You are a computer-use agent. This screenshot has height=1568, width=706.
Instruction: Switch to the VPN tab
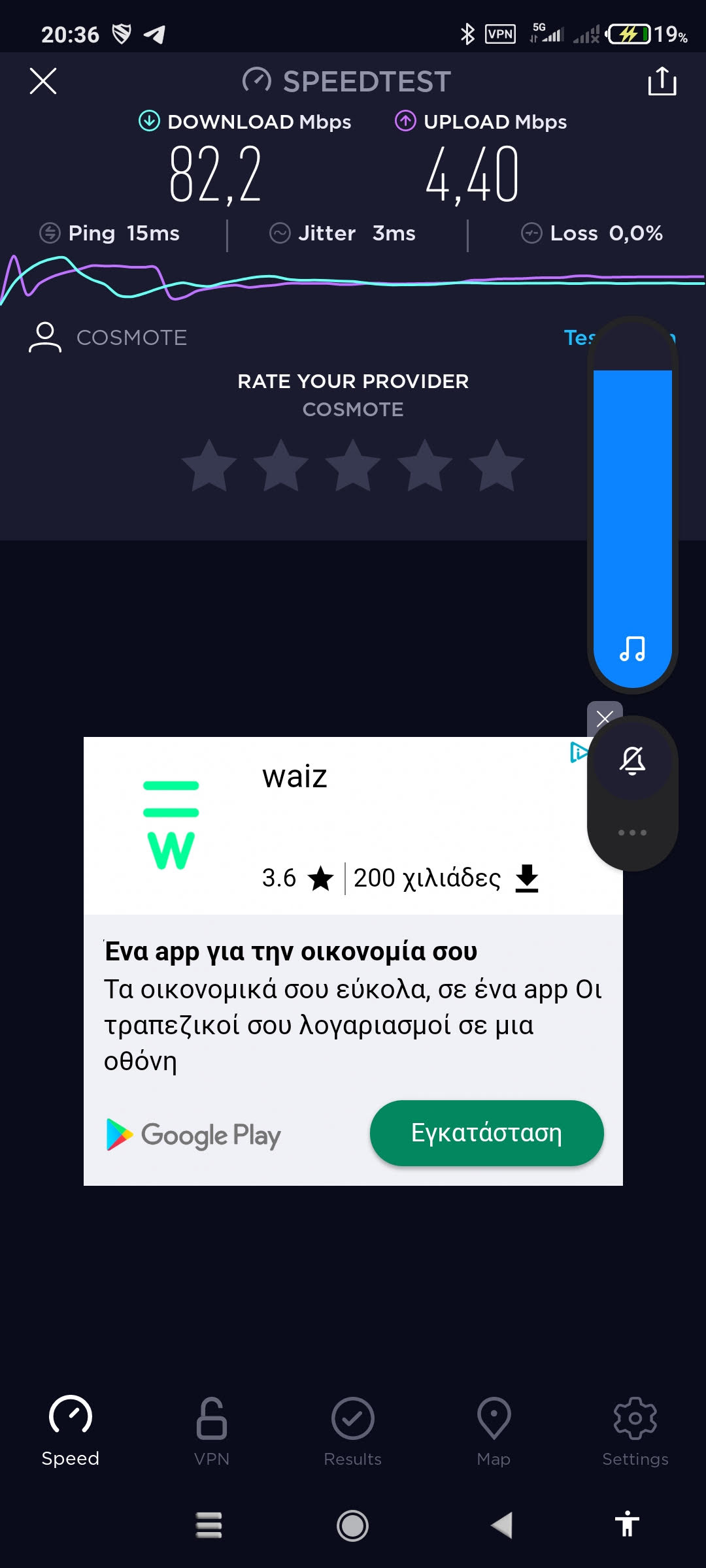point(211,1432)
